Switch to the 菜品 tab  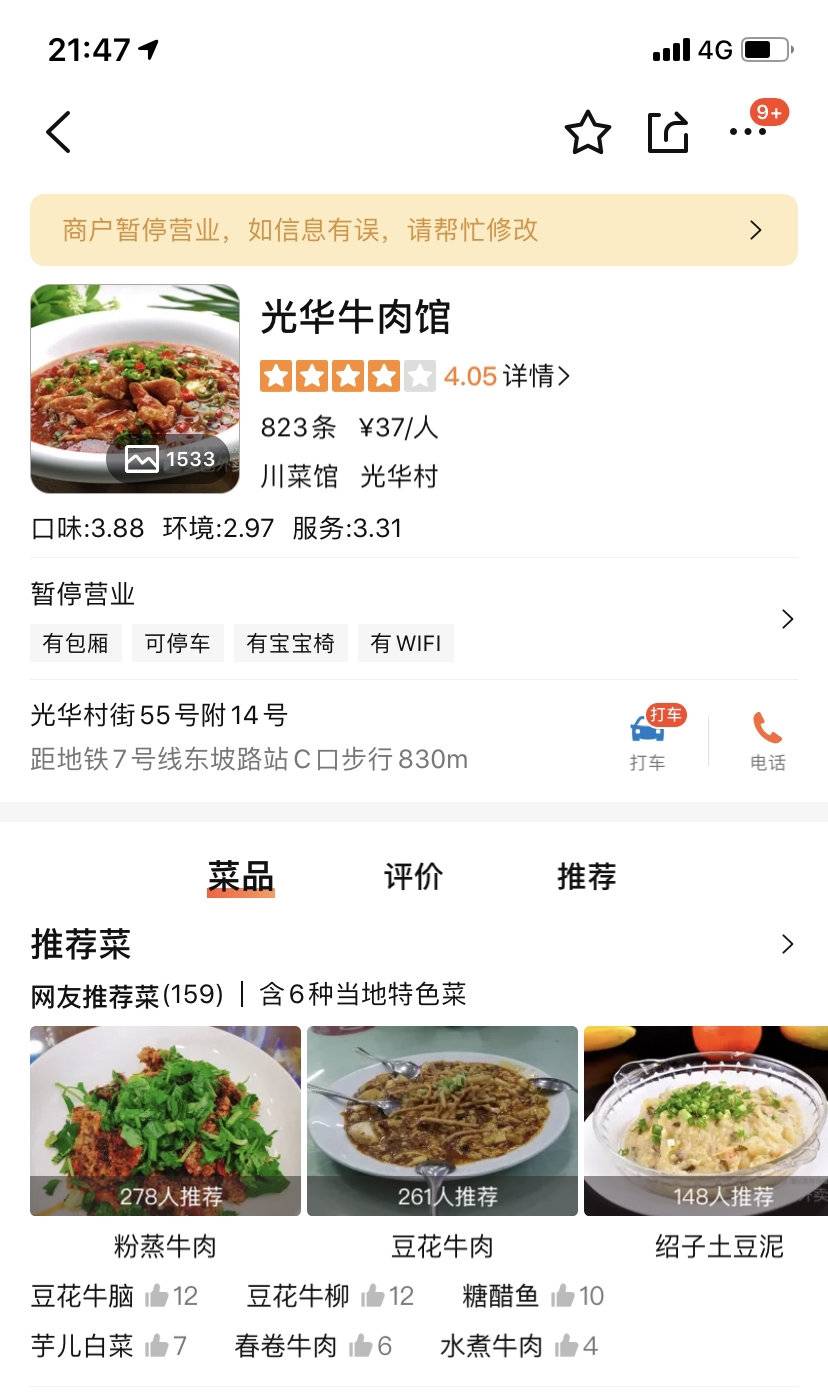tap(240, 876)
